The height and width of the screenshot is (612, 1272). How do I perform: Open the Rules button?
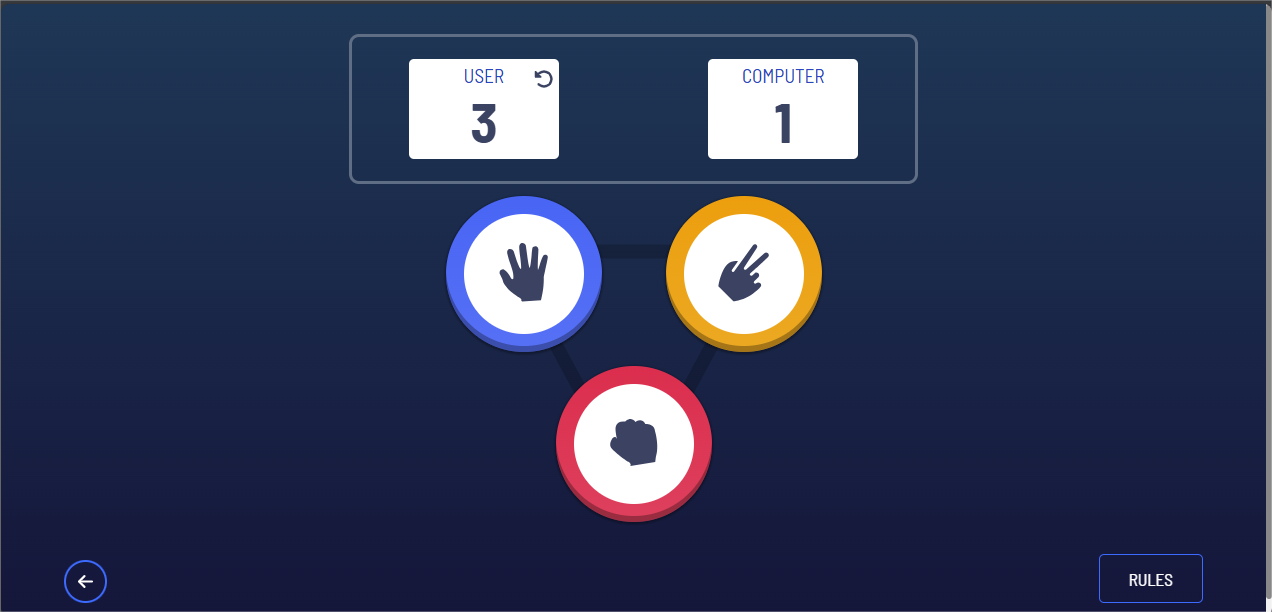pyautogui.click(x=1150, y=579)
